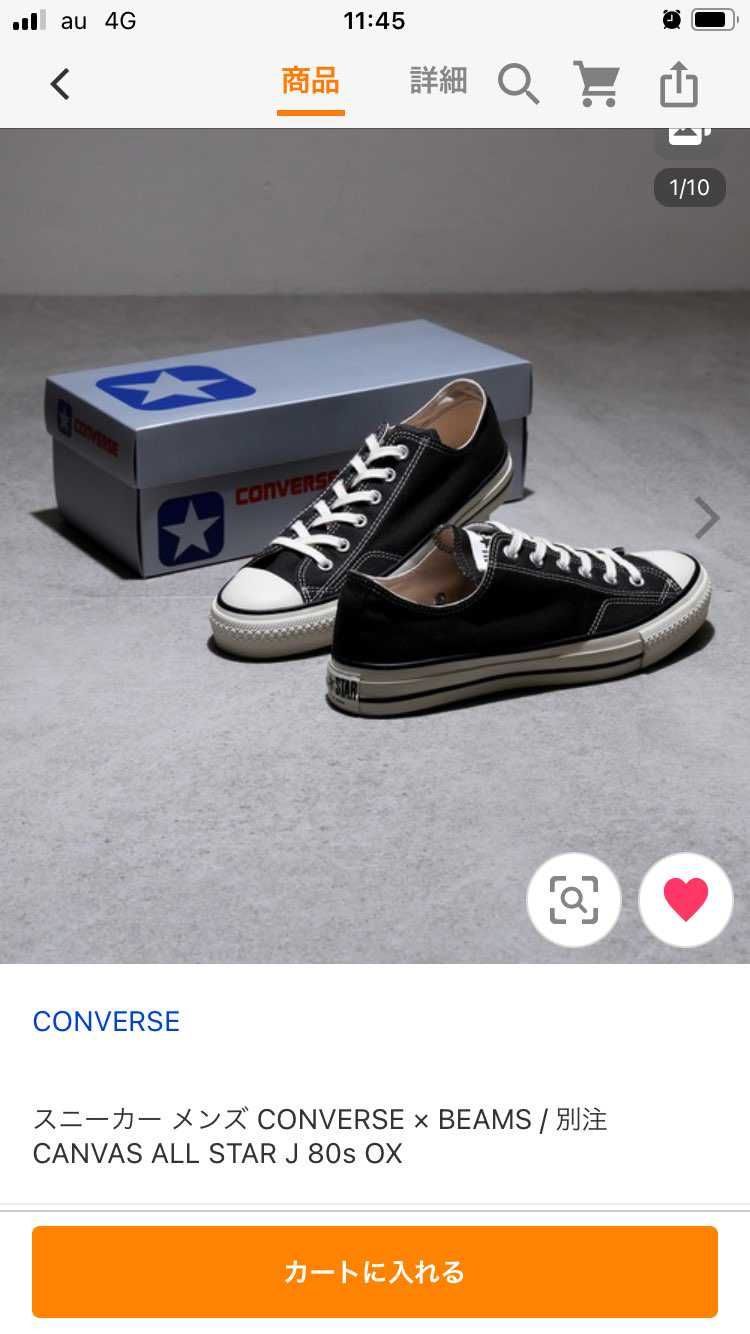Open the search magnifier in the top bar

519,84
